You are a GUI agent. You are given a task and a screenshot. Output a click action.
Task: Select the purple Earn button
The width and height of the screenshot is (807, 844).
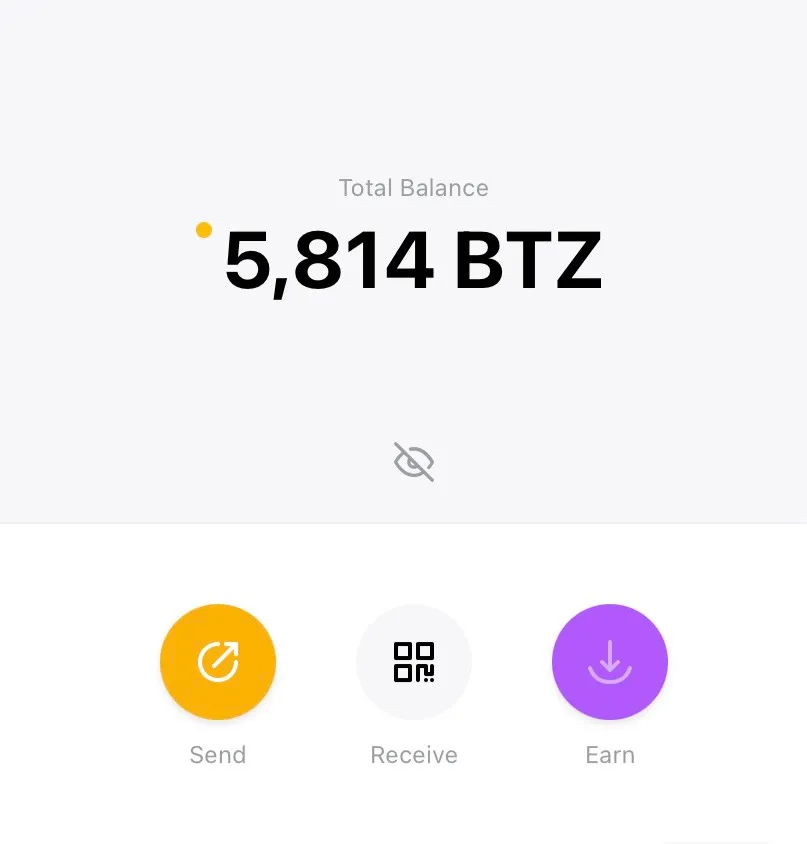pos(610,662)
